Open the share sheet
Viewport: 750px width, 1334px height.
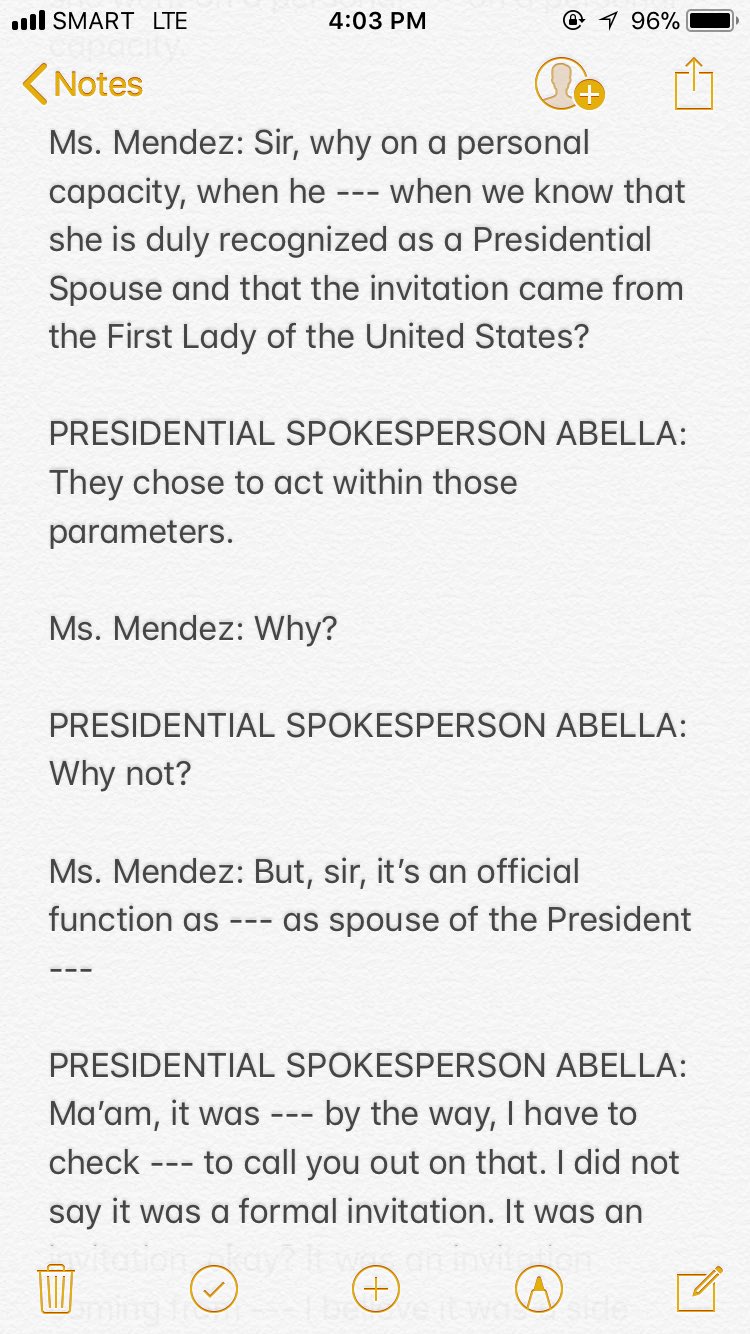click(693, 85)
